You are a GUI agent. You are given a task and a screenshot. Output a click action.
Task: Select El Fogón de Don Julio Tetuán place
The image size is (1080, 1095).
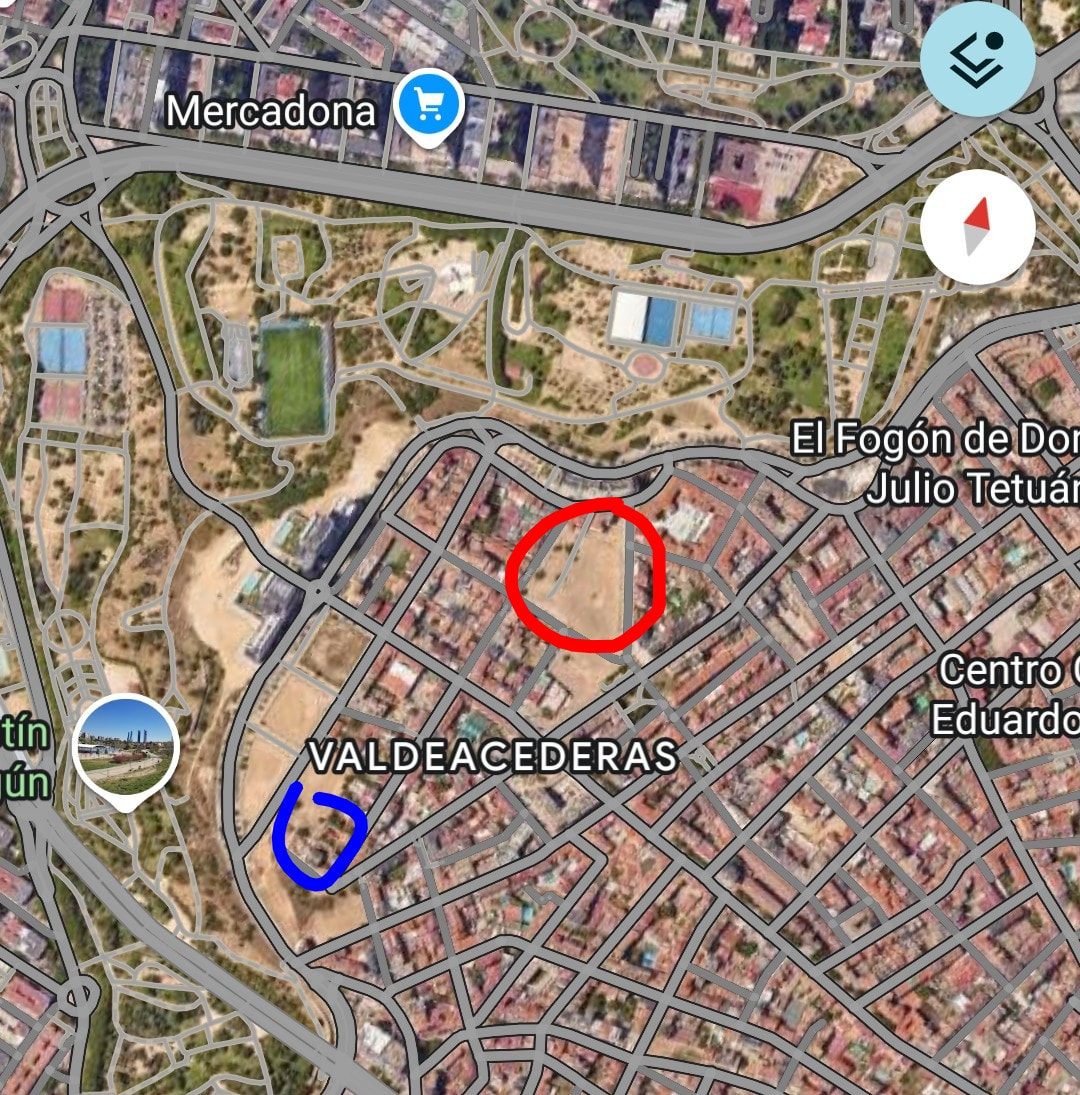[935, 464]
